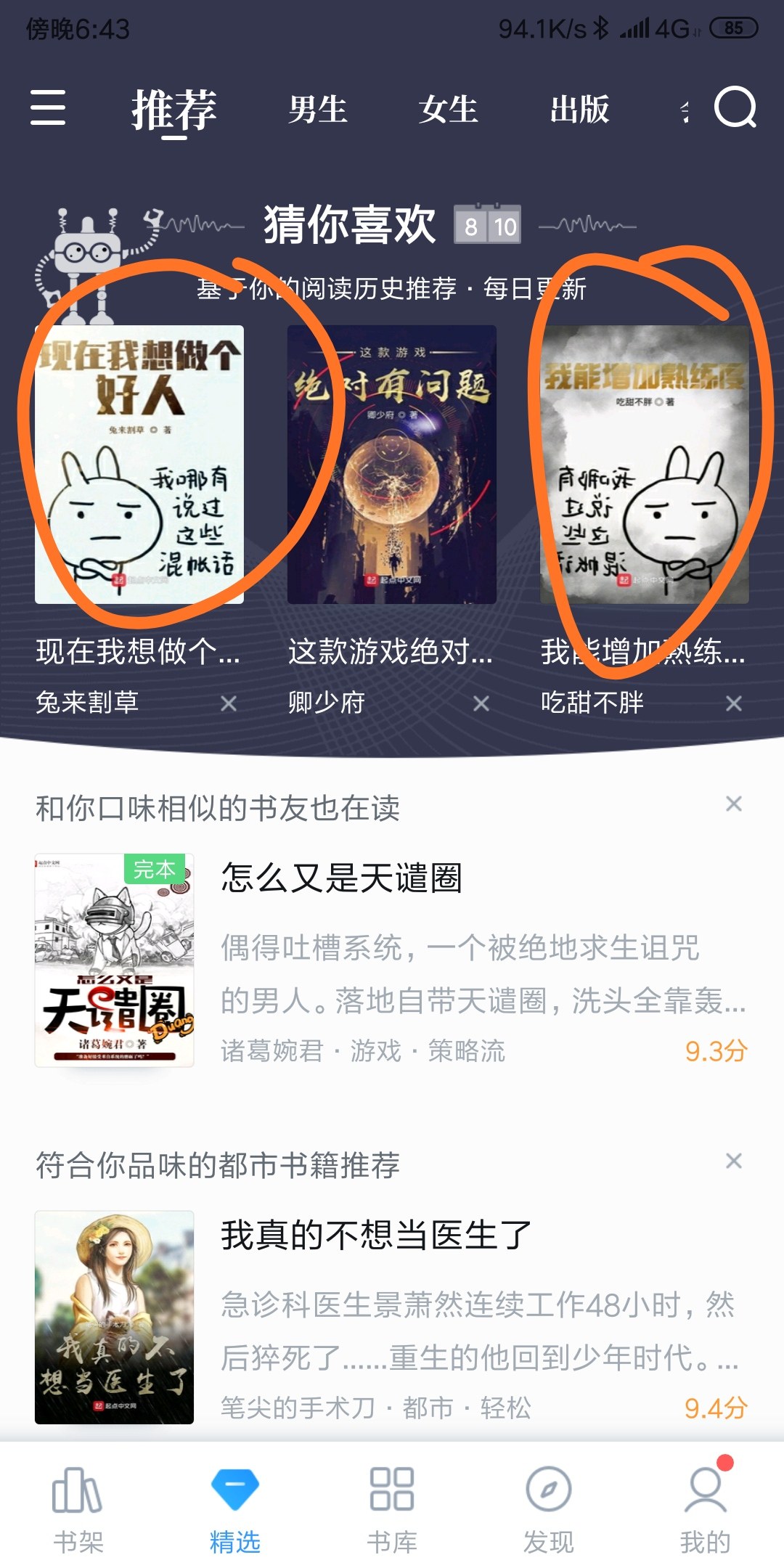Dismiss the recommendation by 卿少府
Viewport: 784px width, 1568px height.
click(481, 703)
